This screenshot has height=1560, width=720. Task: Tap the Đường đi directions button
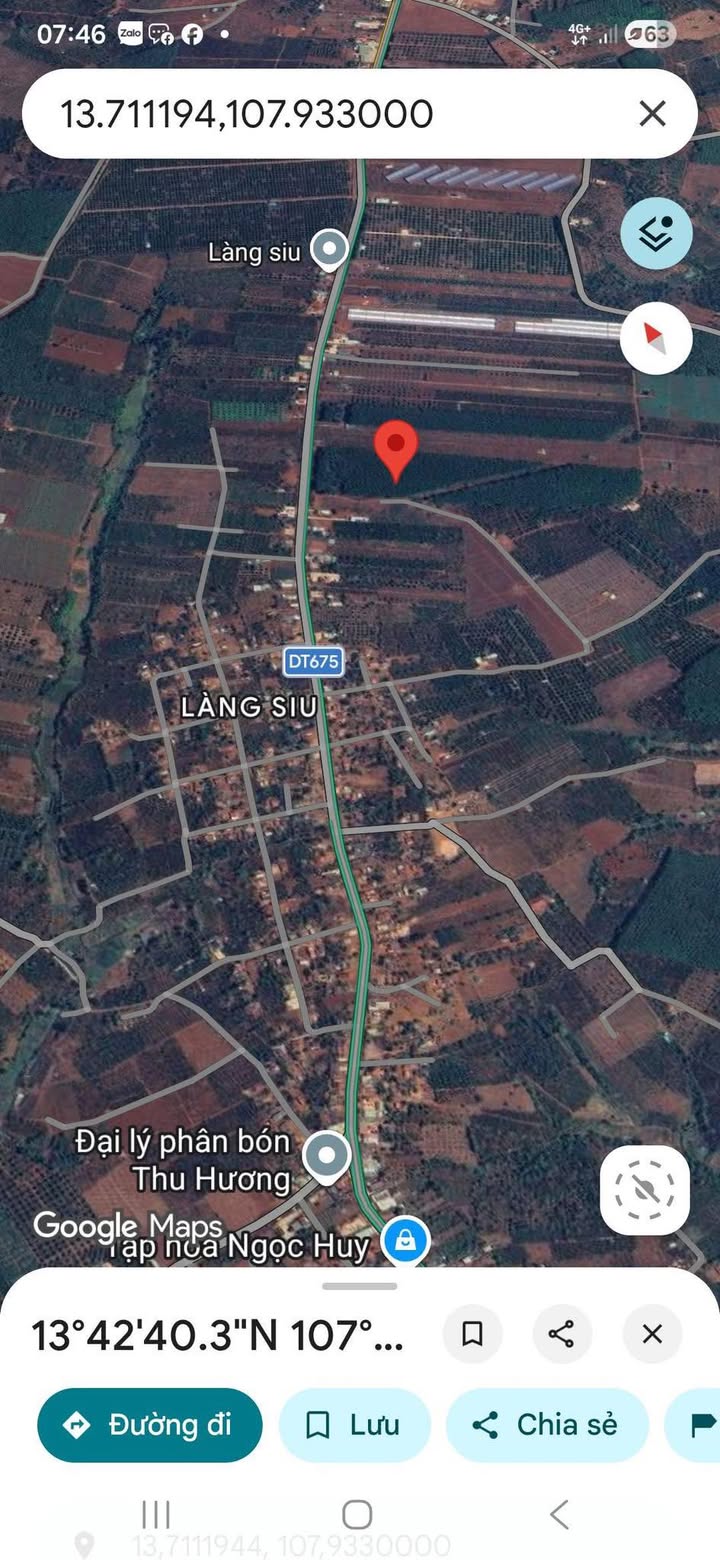tap(150, 1425)
